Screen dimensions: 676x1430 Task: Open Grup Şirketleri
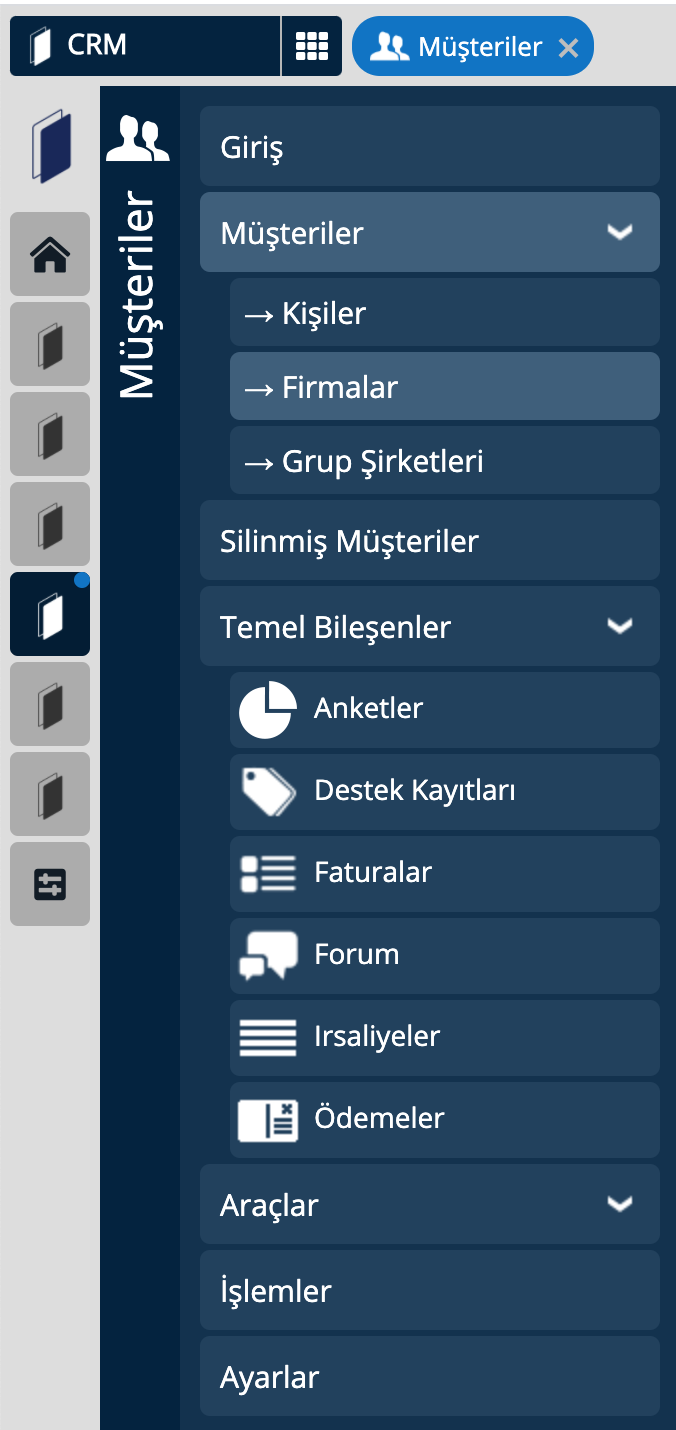point(445,460)
